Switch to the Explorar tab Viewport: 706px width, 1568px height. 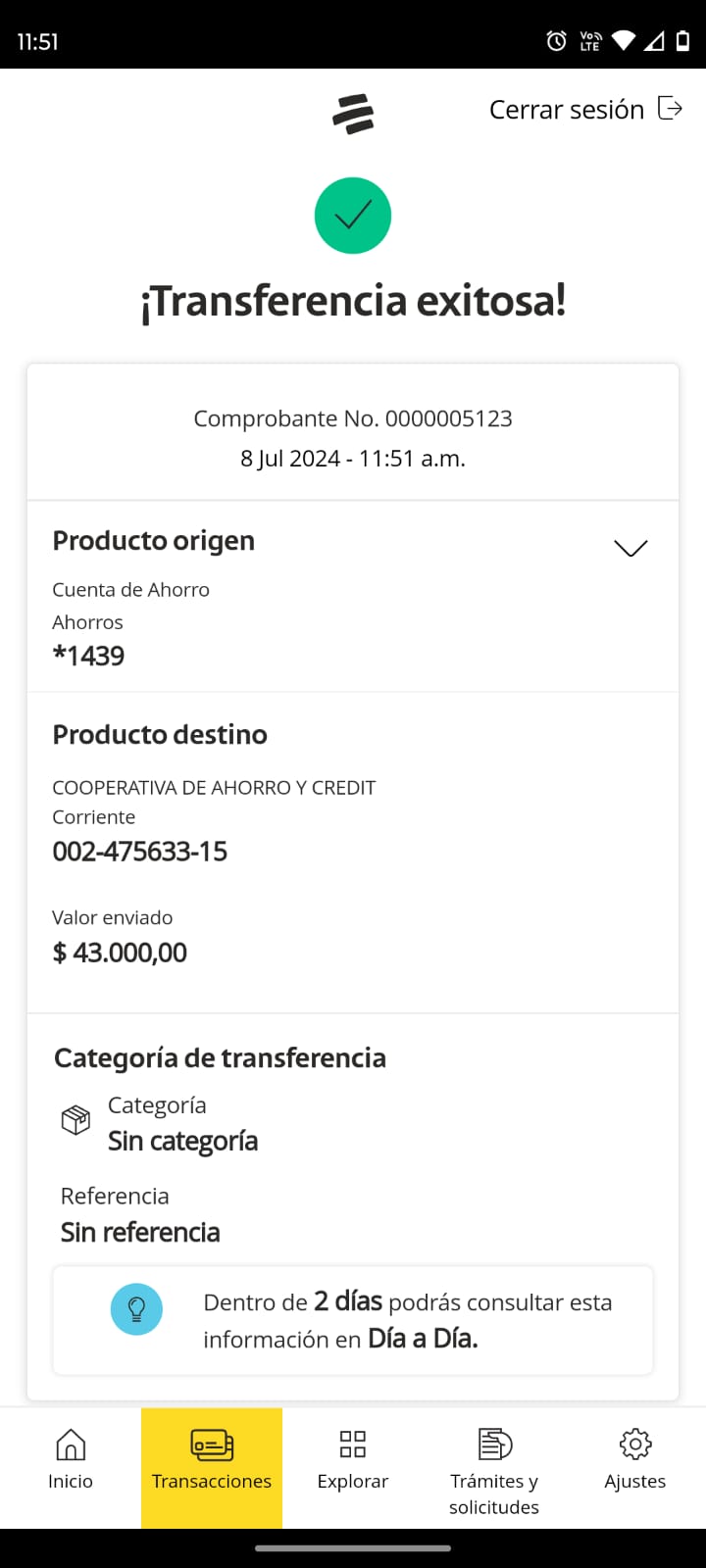[353, 1460]
